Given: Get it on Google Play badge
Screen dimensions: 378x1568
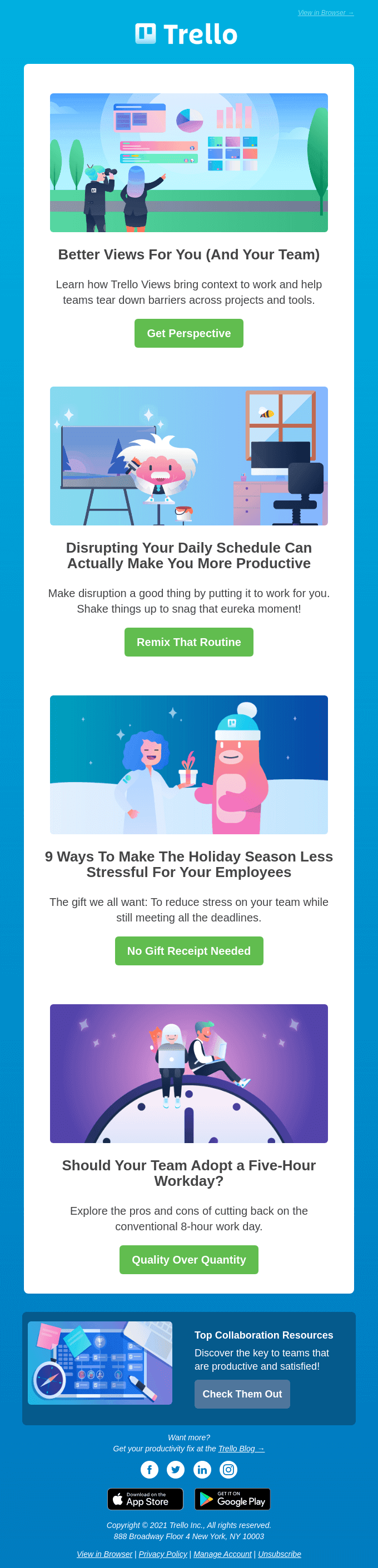Looking at the screenshot, I should 232,1499.
